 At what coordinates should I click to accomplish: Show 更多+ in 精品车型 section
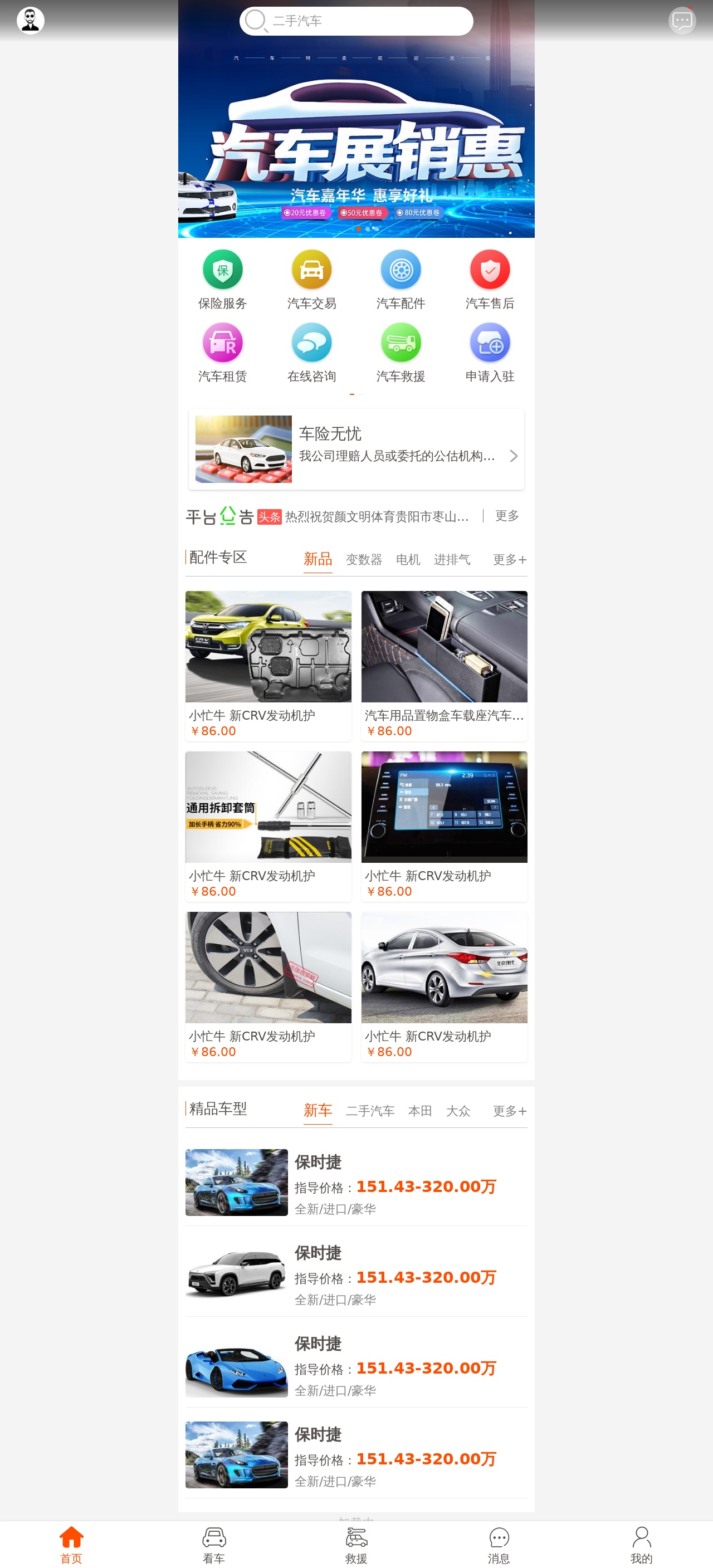tap(509, 1111)
